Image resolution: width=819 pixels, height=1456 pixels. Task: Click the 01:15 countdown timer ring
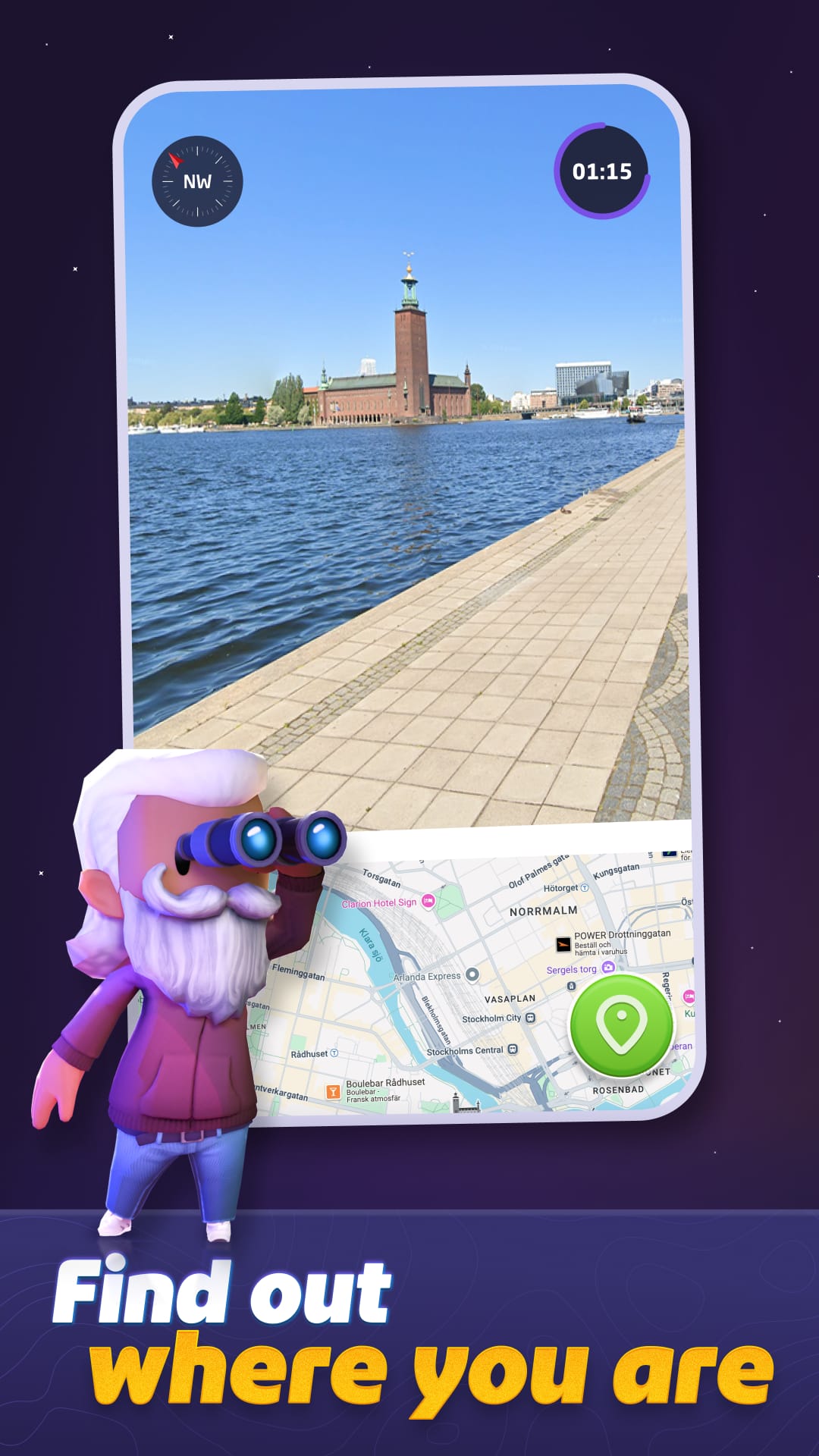point(601,171)
